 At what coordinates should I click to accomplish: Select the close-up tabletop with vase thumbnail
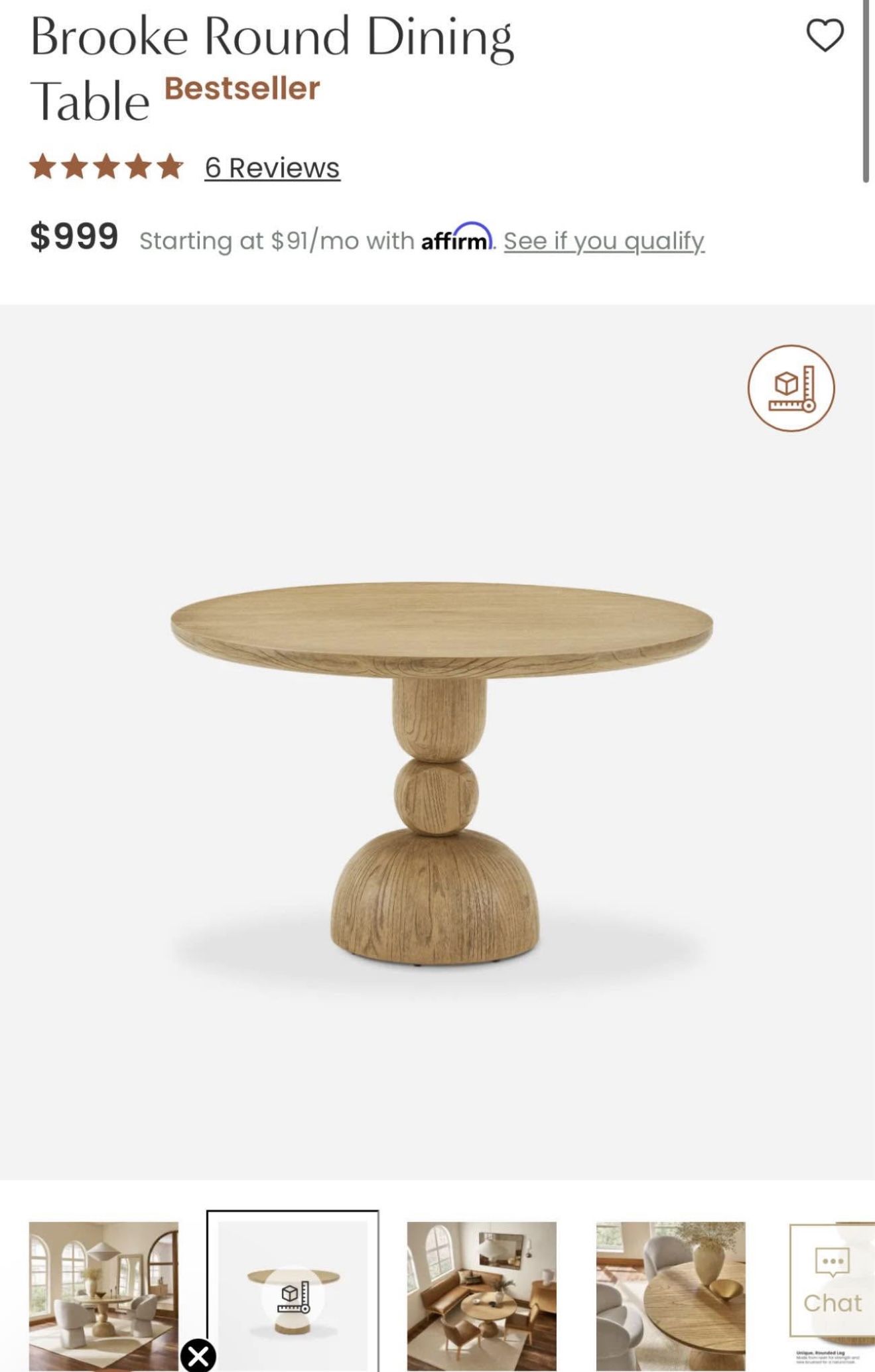[670, 1295]
